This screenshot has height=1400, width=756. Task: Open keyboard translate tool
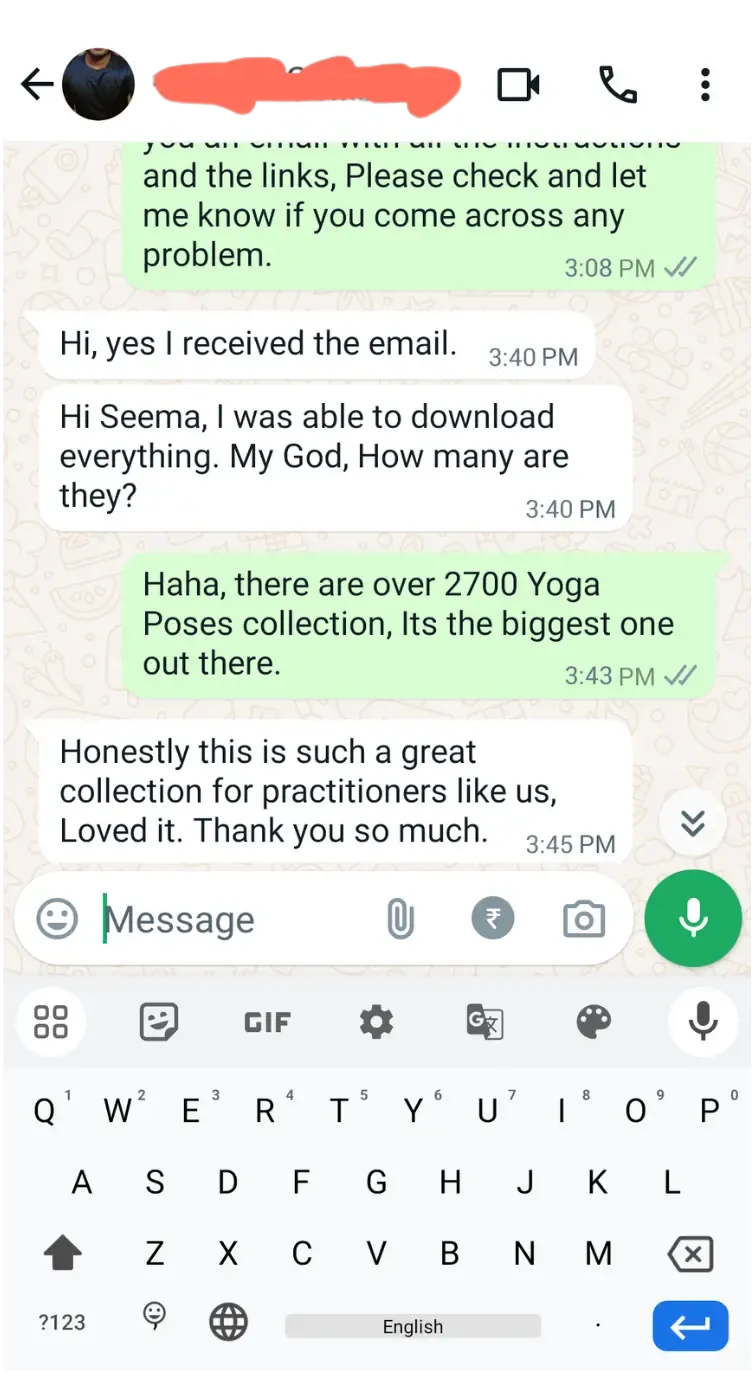(x=485, y=1022)
